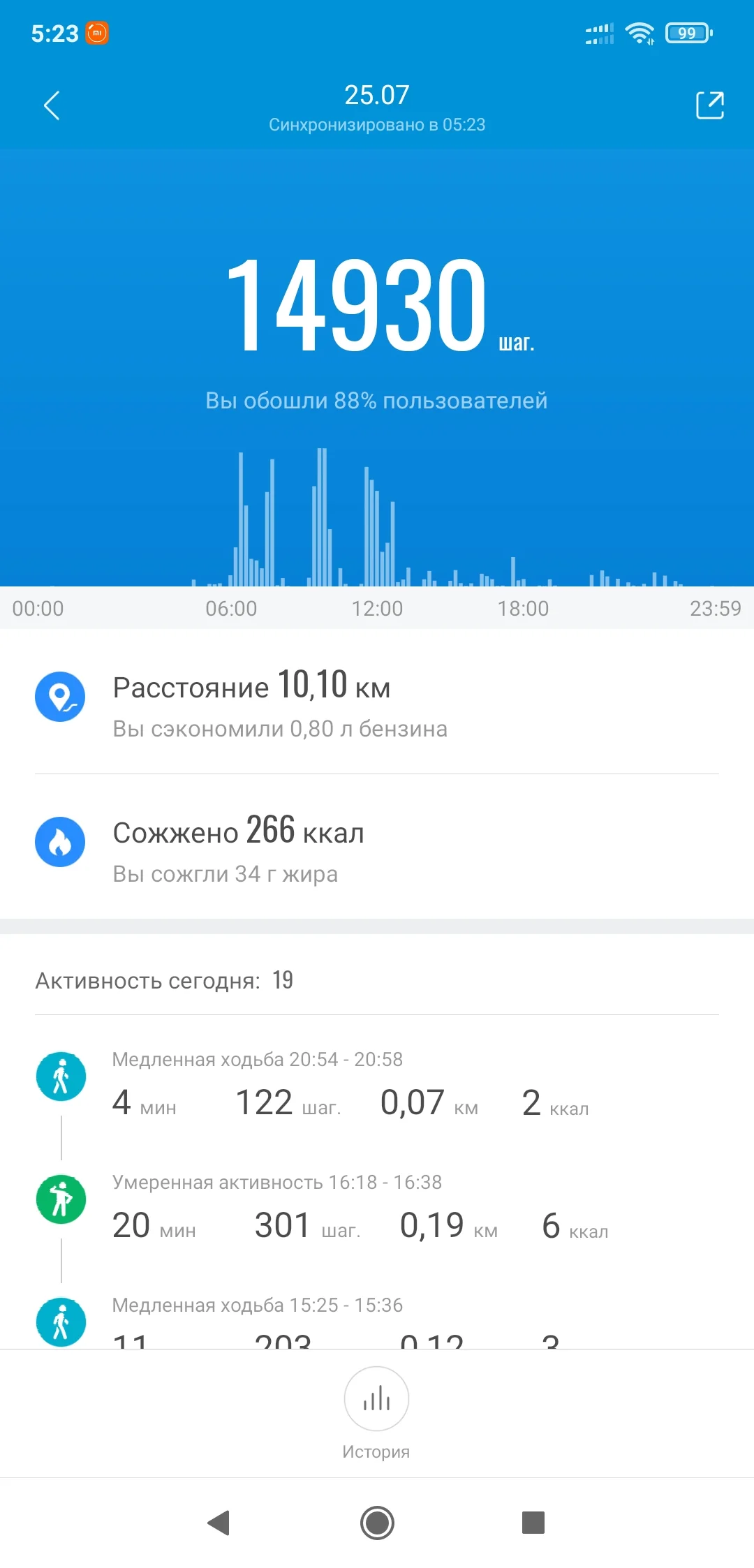754x1568 pixels.
Task: Tap Активность сегодня: 19 header
Action: pyautogui.click(x=164, y=980)
